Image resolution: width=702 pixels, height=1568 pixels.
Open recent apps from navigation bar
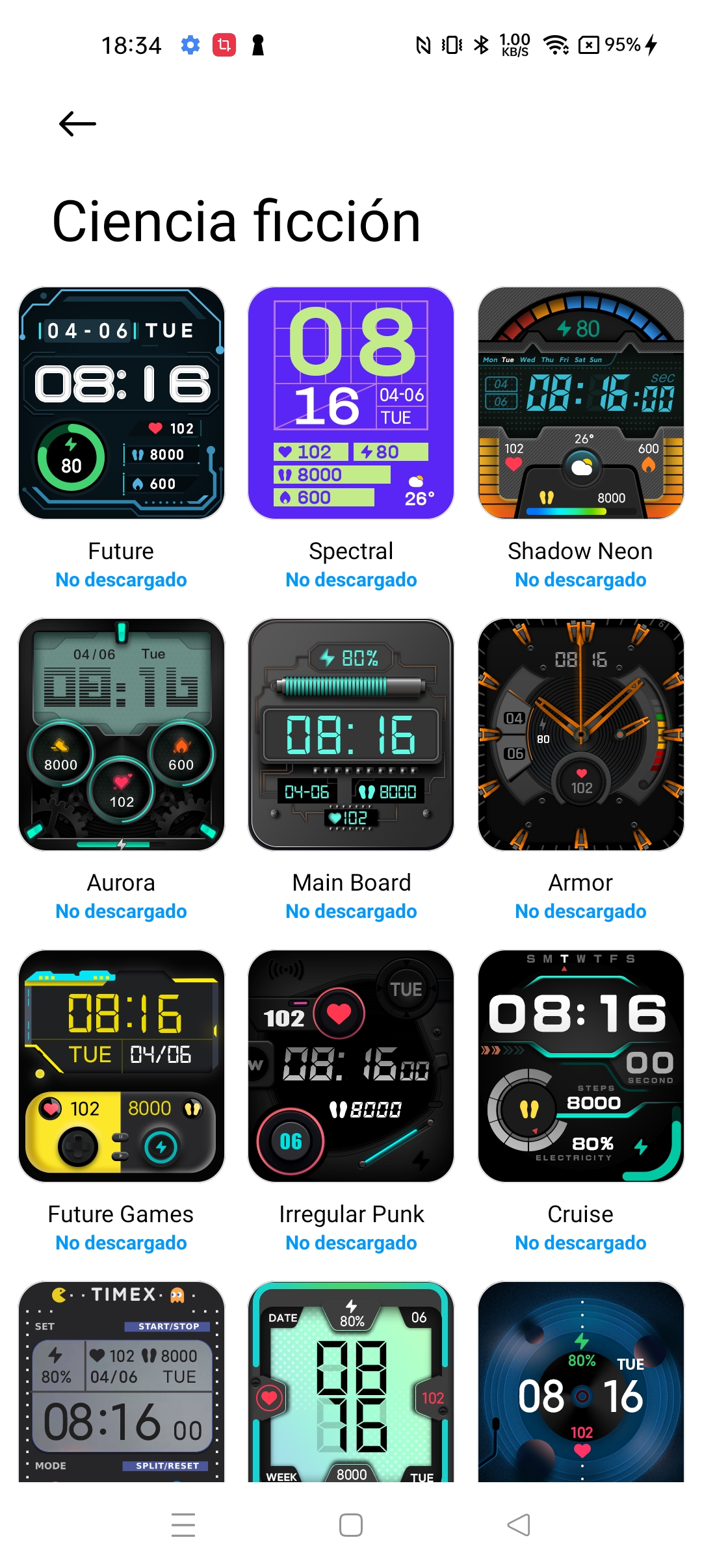[183, 1525]
